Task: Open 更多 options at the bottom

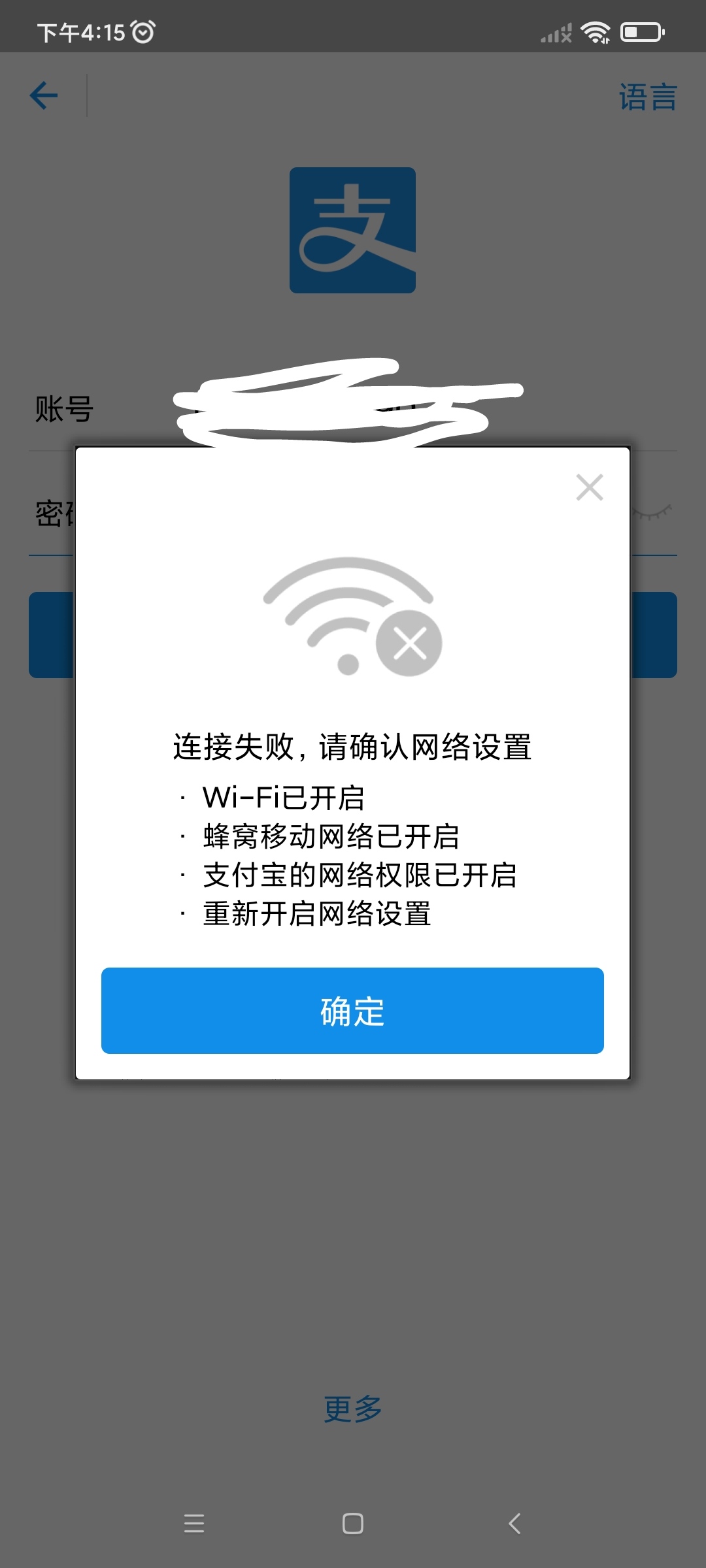Action: point(353,1409)
